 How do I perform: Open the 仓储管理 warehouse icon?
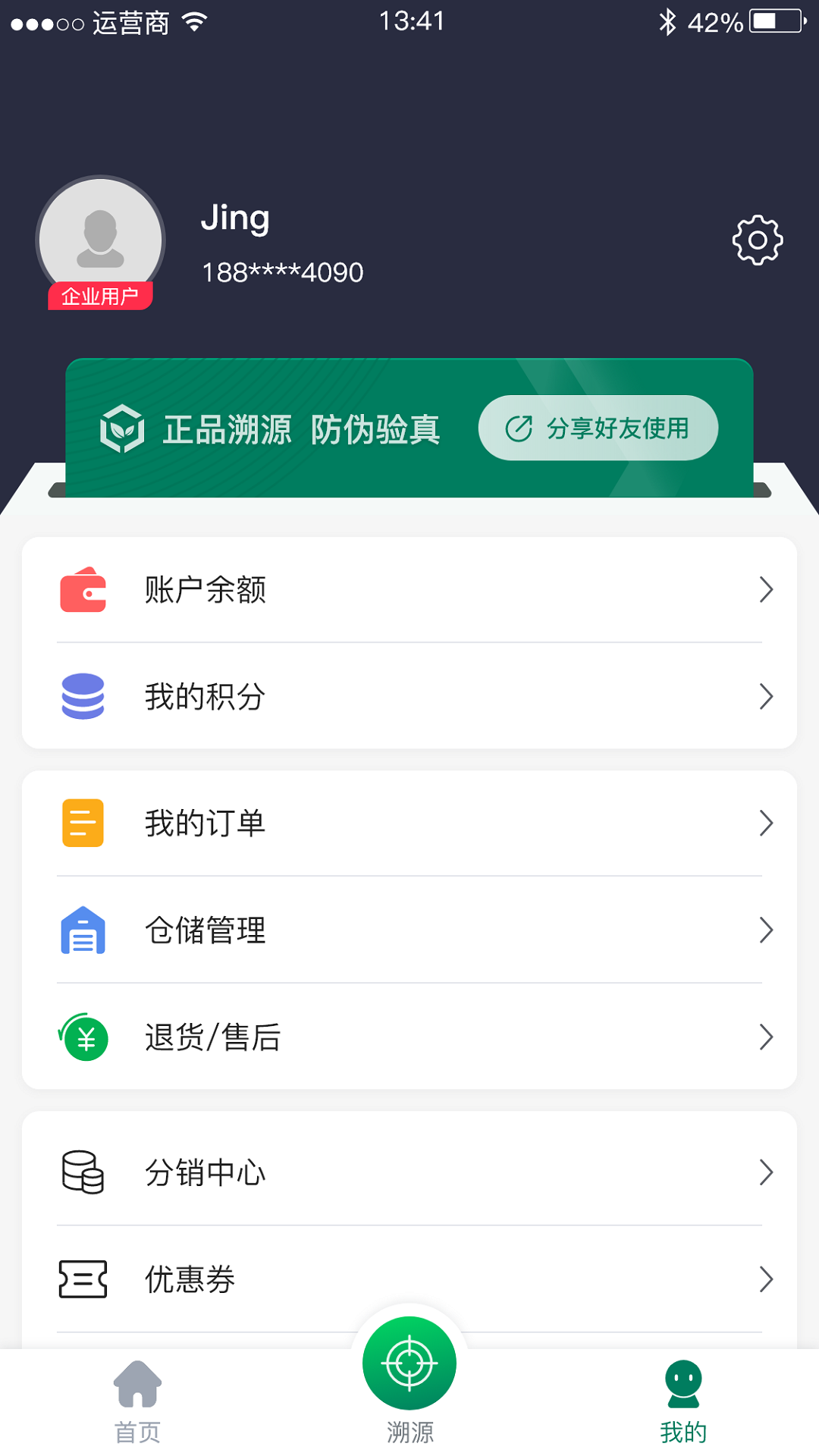point(83,930)
